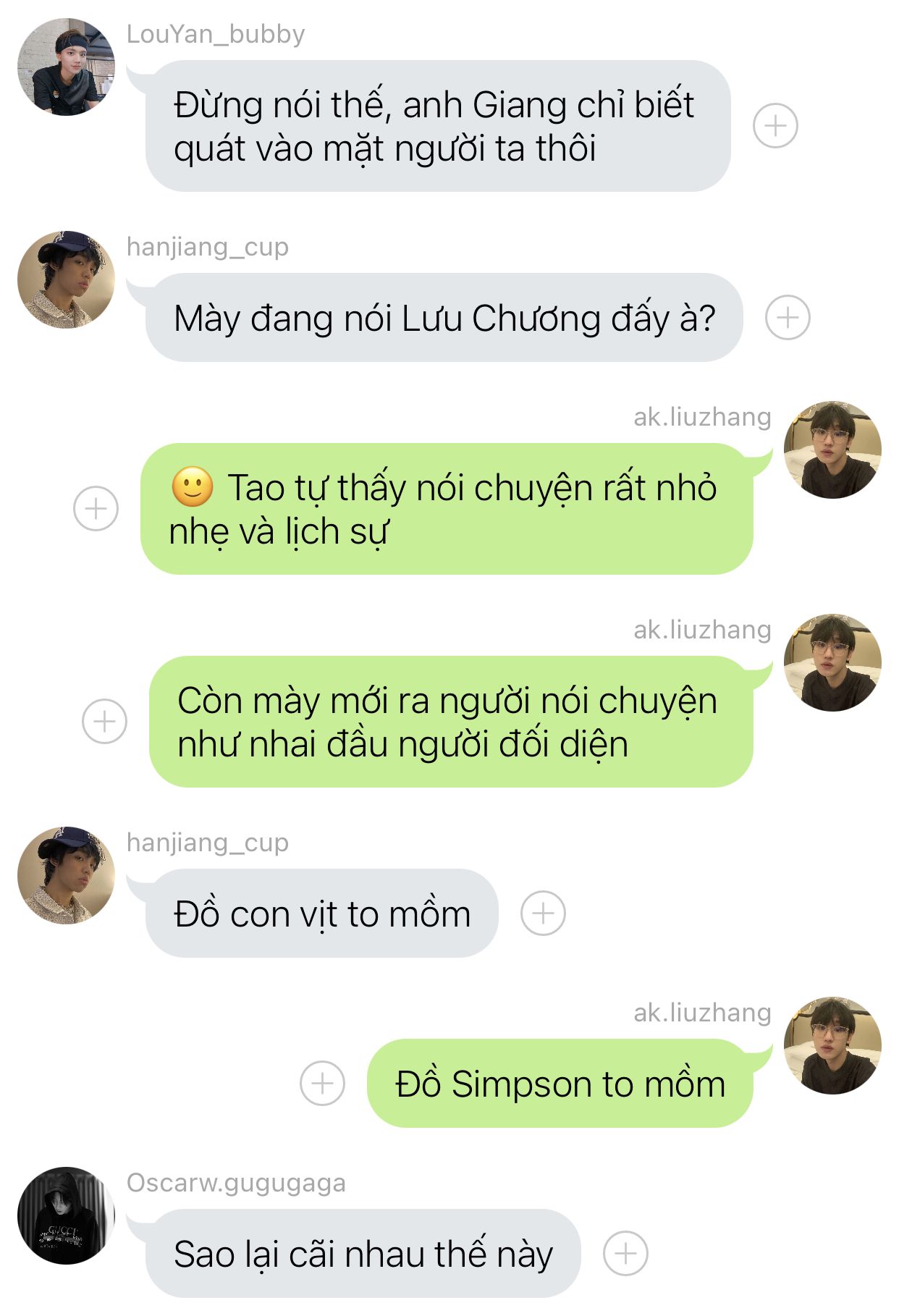The width and height of the screenshot is (899, 1316).
Task: Open hanjiang_cup avatar beside "Mày đang nói" message
Action: pyautogui.click(x=66, y=280)
